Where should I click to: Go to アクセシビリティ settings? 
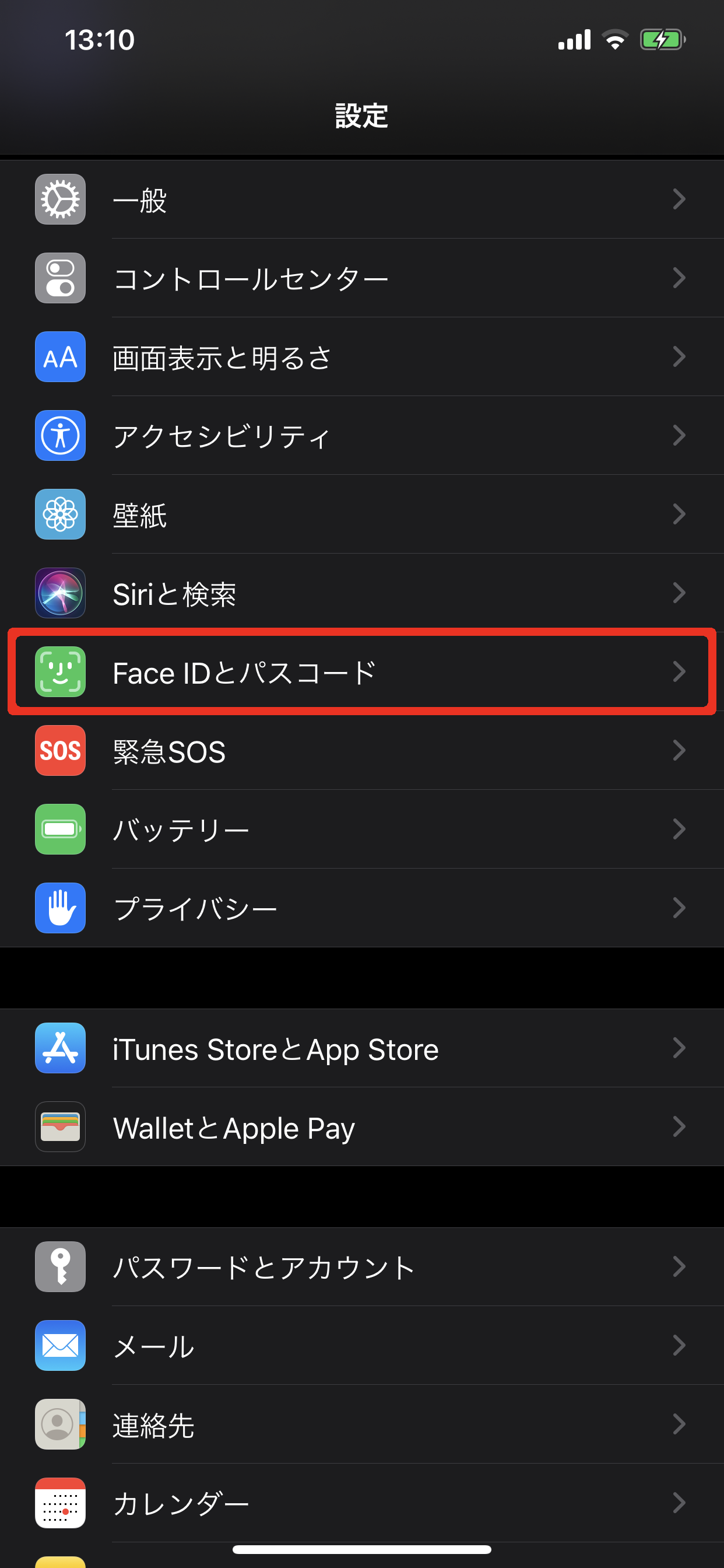(361, 436)
